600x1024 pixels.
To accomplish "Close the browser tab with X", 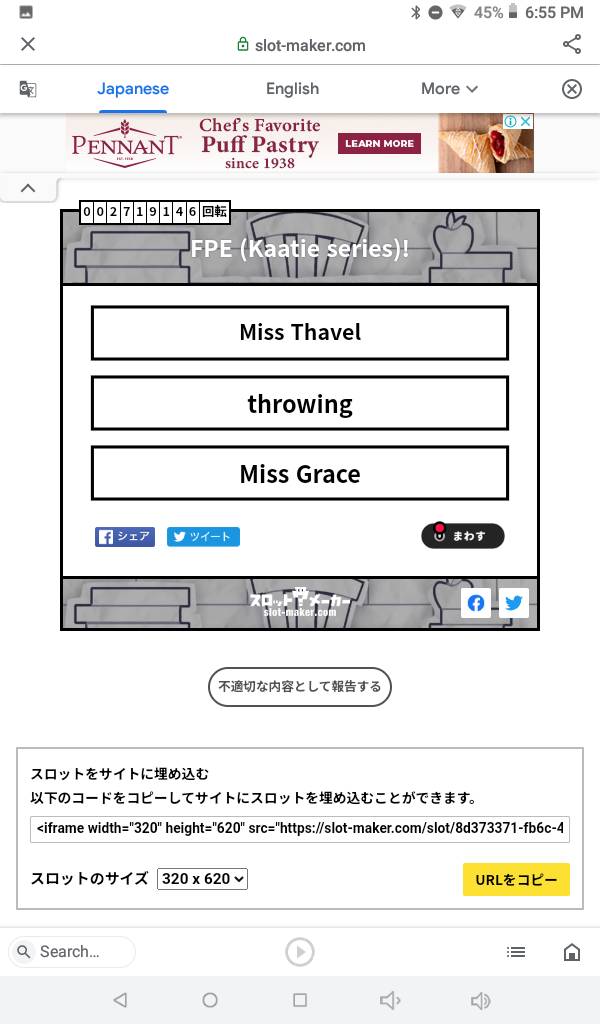I will coord(28,44).
